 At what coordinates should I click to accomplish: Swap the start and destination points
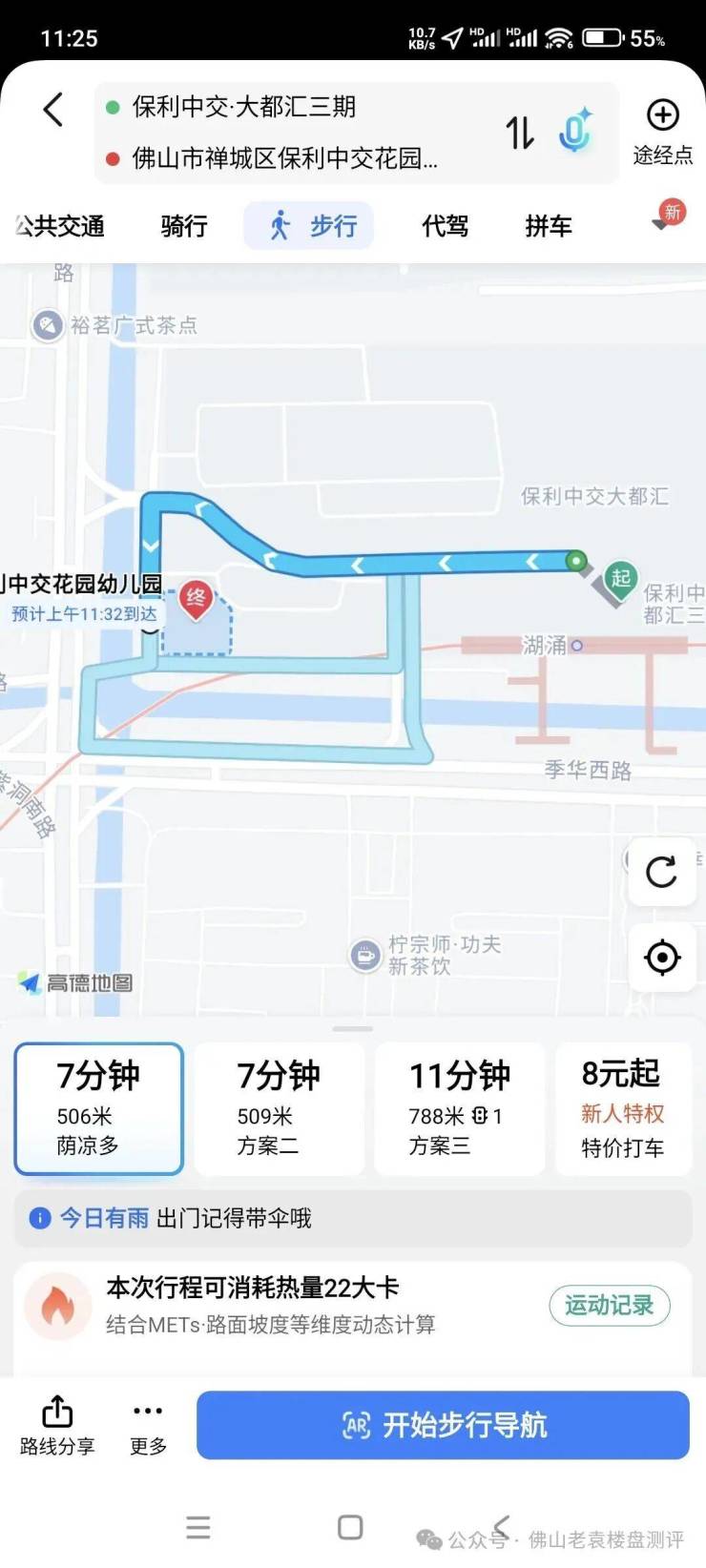tap(520, 133)
